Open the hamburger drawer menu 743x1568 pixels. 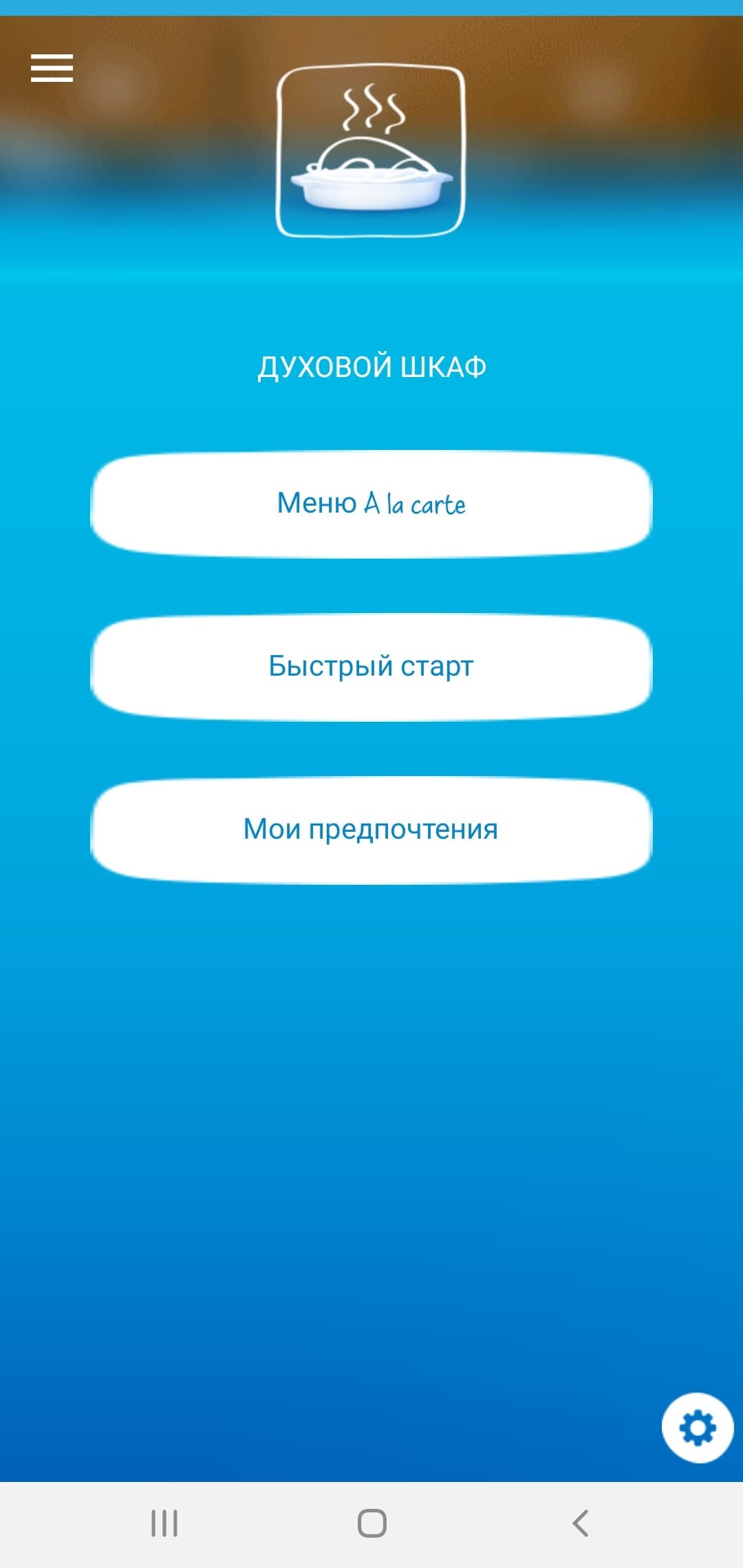point(52,68)
